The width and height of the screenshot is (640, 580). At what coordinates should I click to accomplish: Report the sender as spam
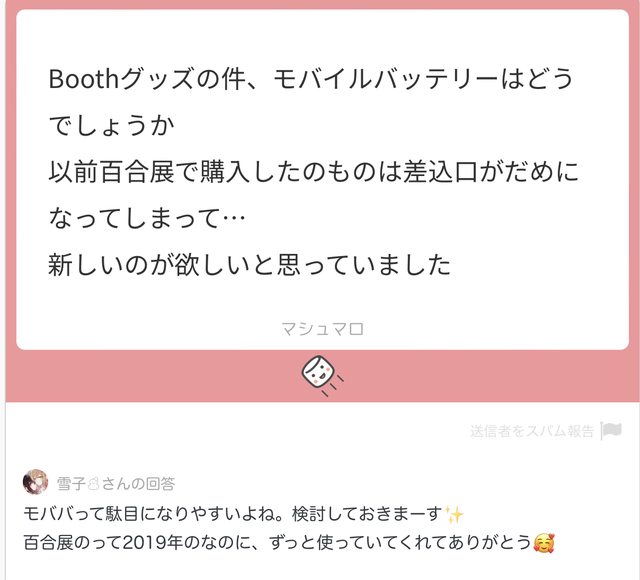click(x=545, y=431)
